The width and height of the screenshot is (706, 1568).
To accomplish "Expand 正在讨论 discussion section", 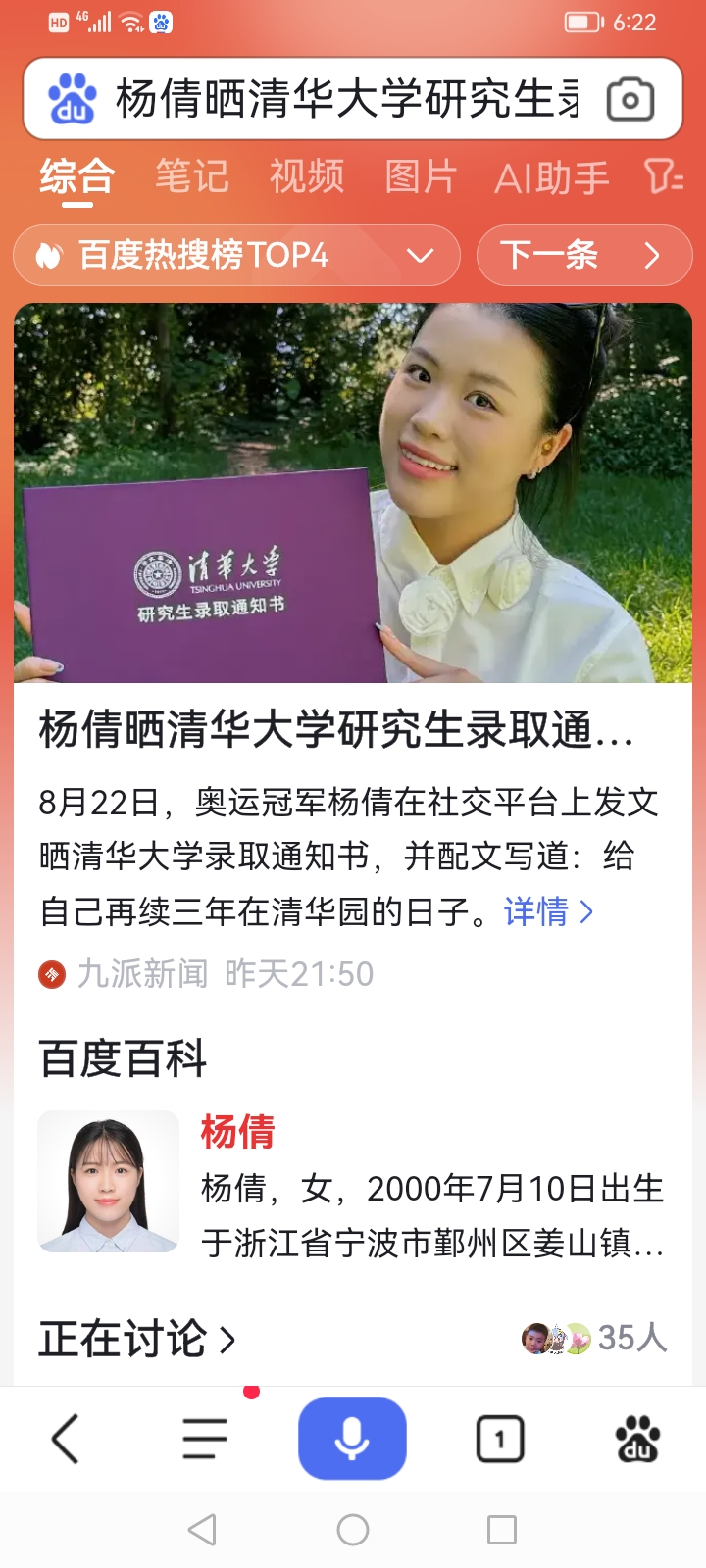I will point(130,1337).
